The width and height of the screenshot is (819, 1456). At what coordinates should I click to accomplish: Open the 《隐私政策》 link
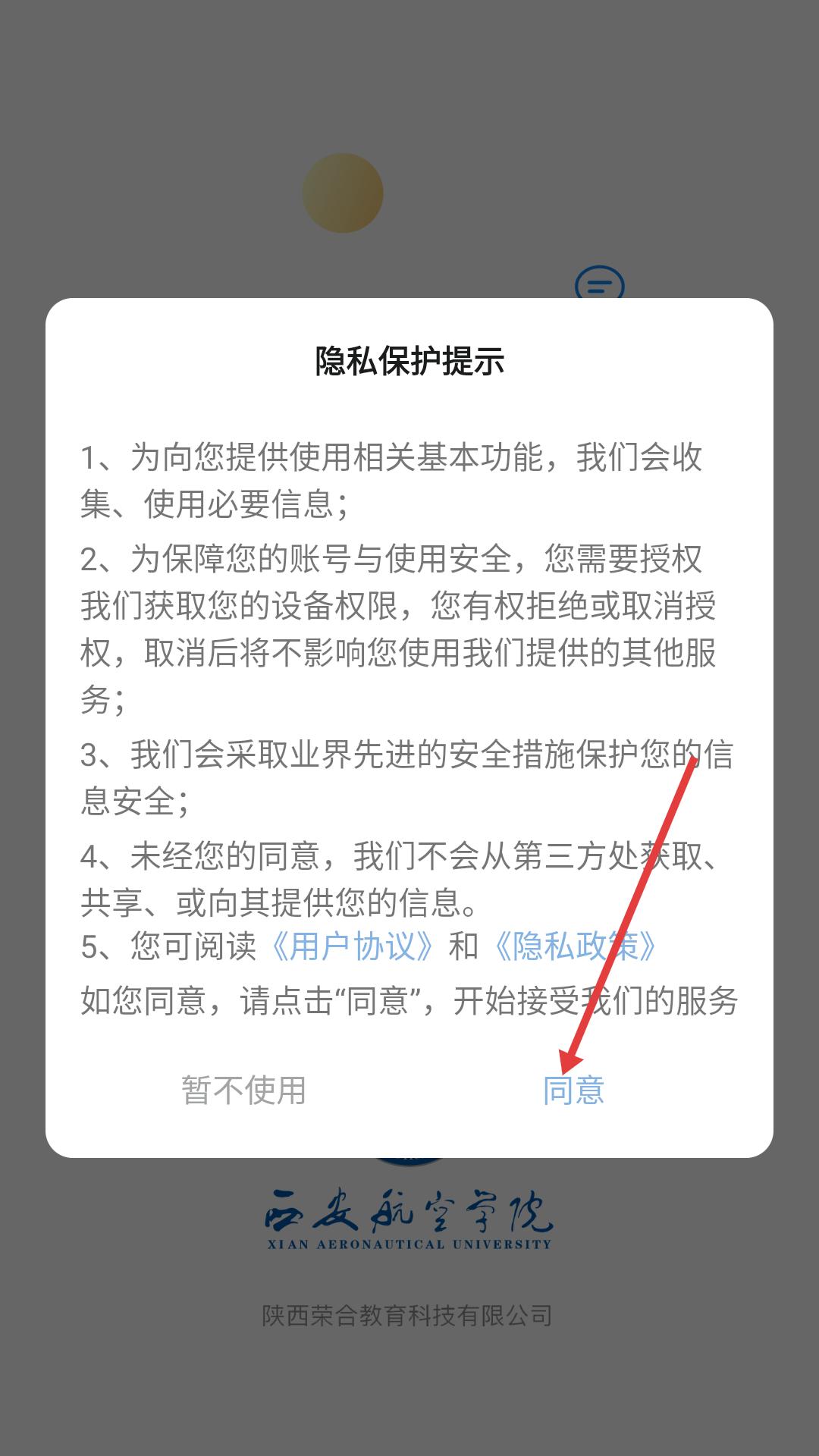pos(576,946)
